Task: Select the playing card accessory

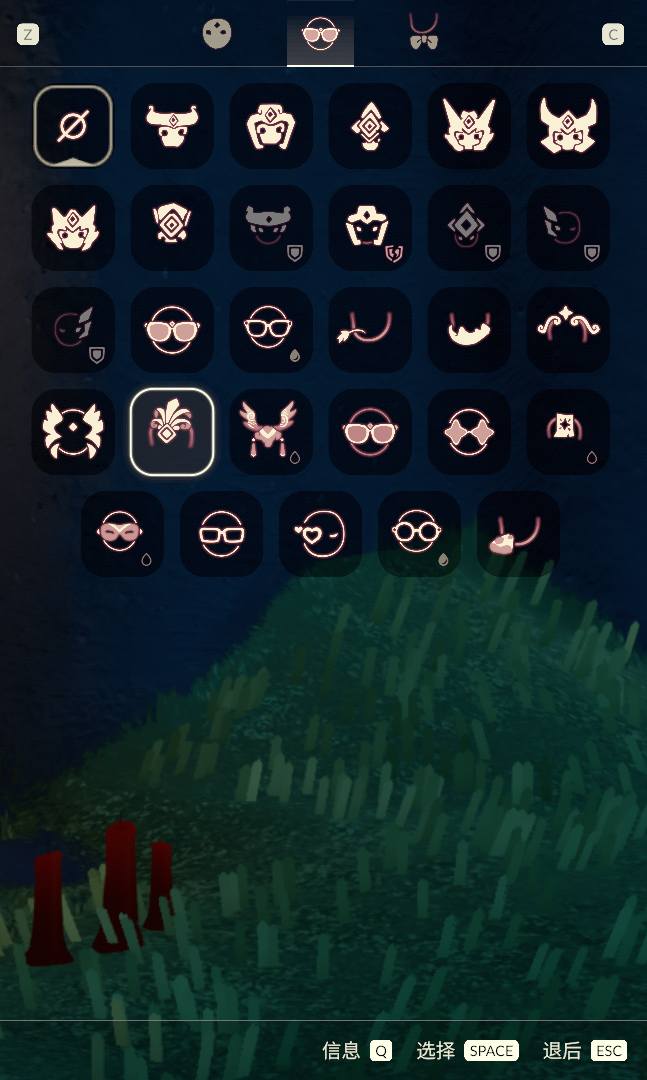Action: click(x=568, y=431)
